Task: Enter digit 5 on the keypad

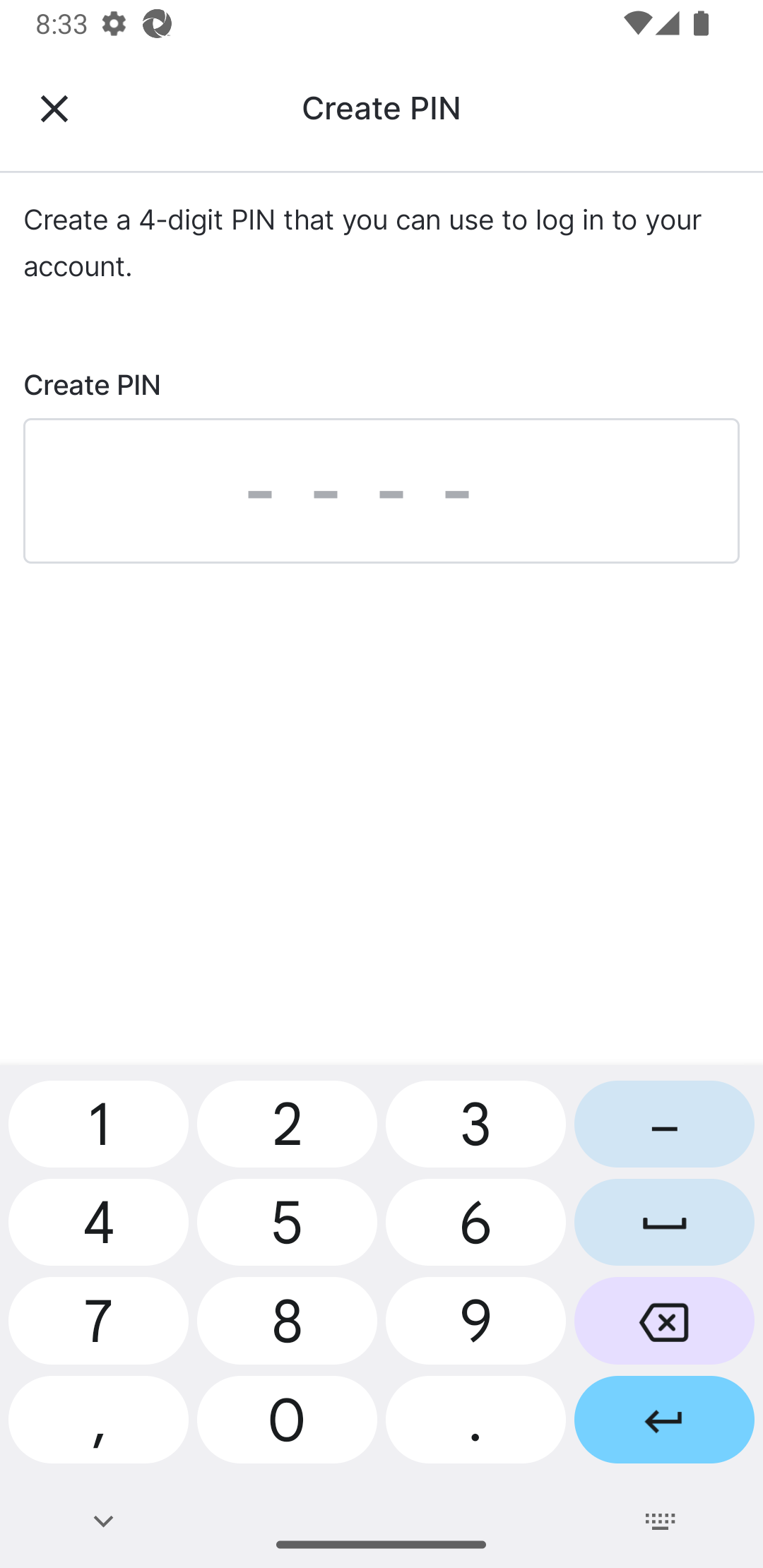Action: tap(287, 1222)
